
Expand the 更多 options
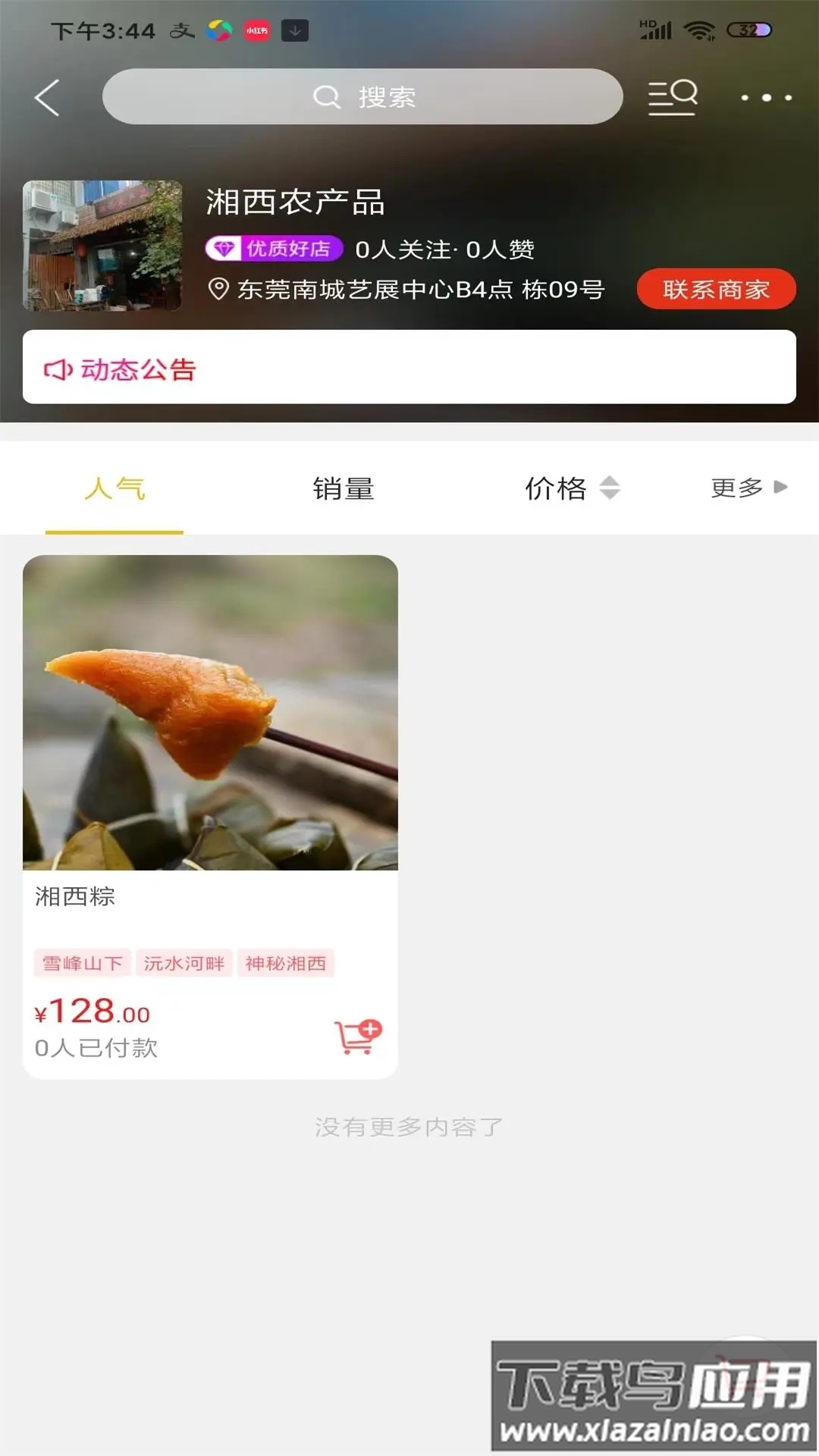point(748,488)
